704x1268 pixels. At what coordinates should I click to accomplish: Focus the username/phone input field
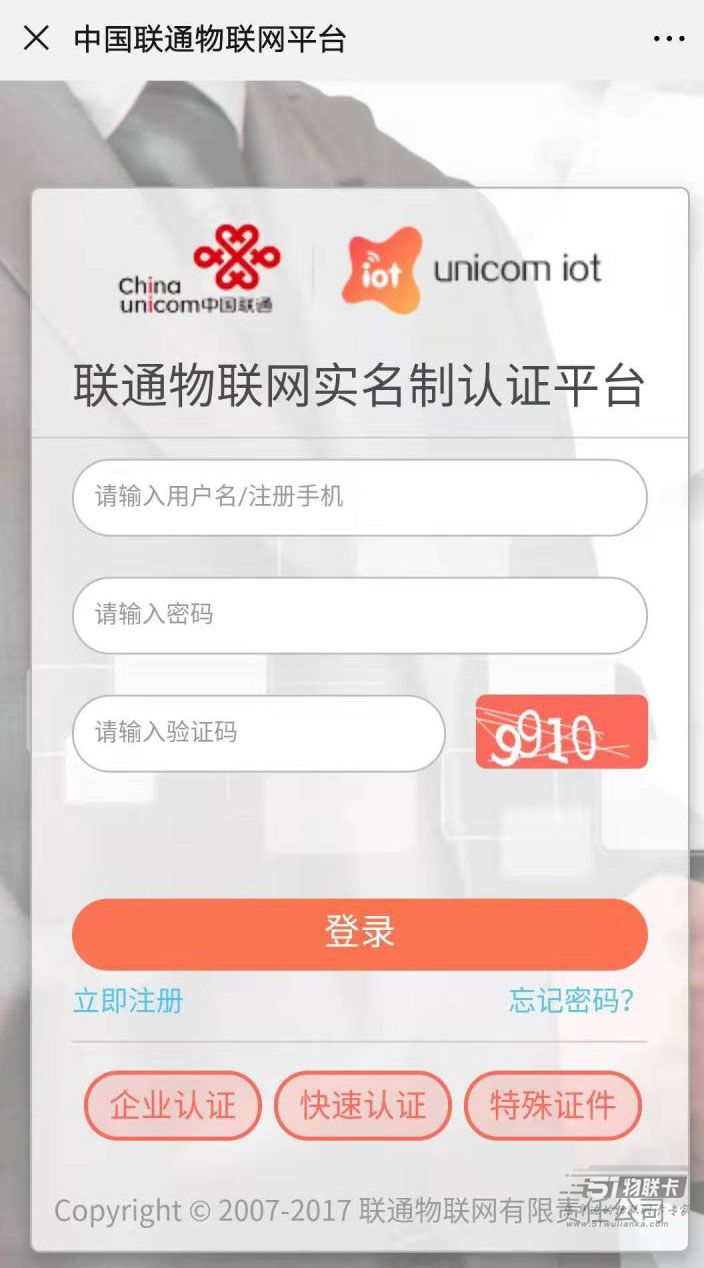(359, 497)
